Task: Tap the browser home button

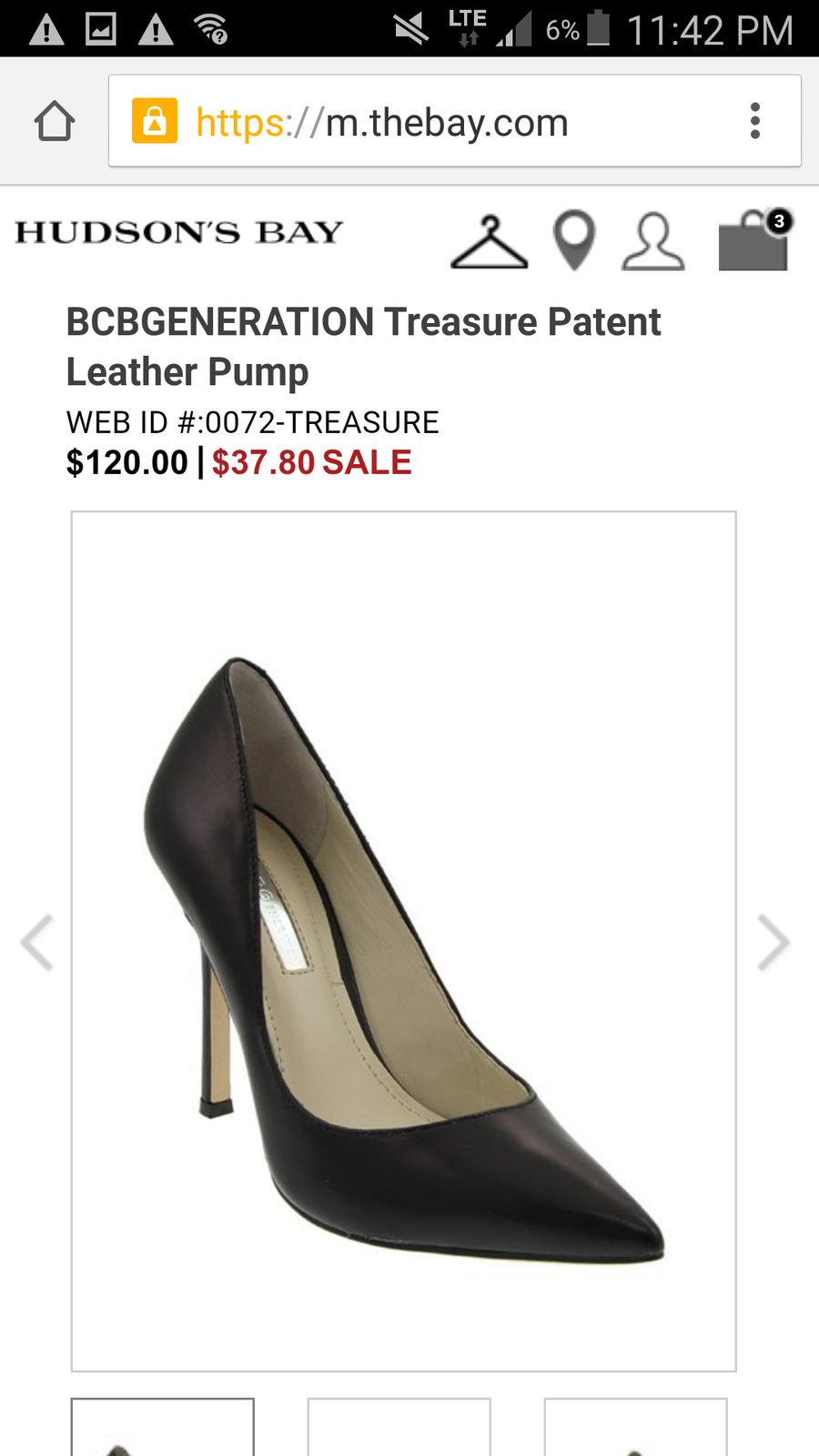Action: 55,121
